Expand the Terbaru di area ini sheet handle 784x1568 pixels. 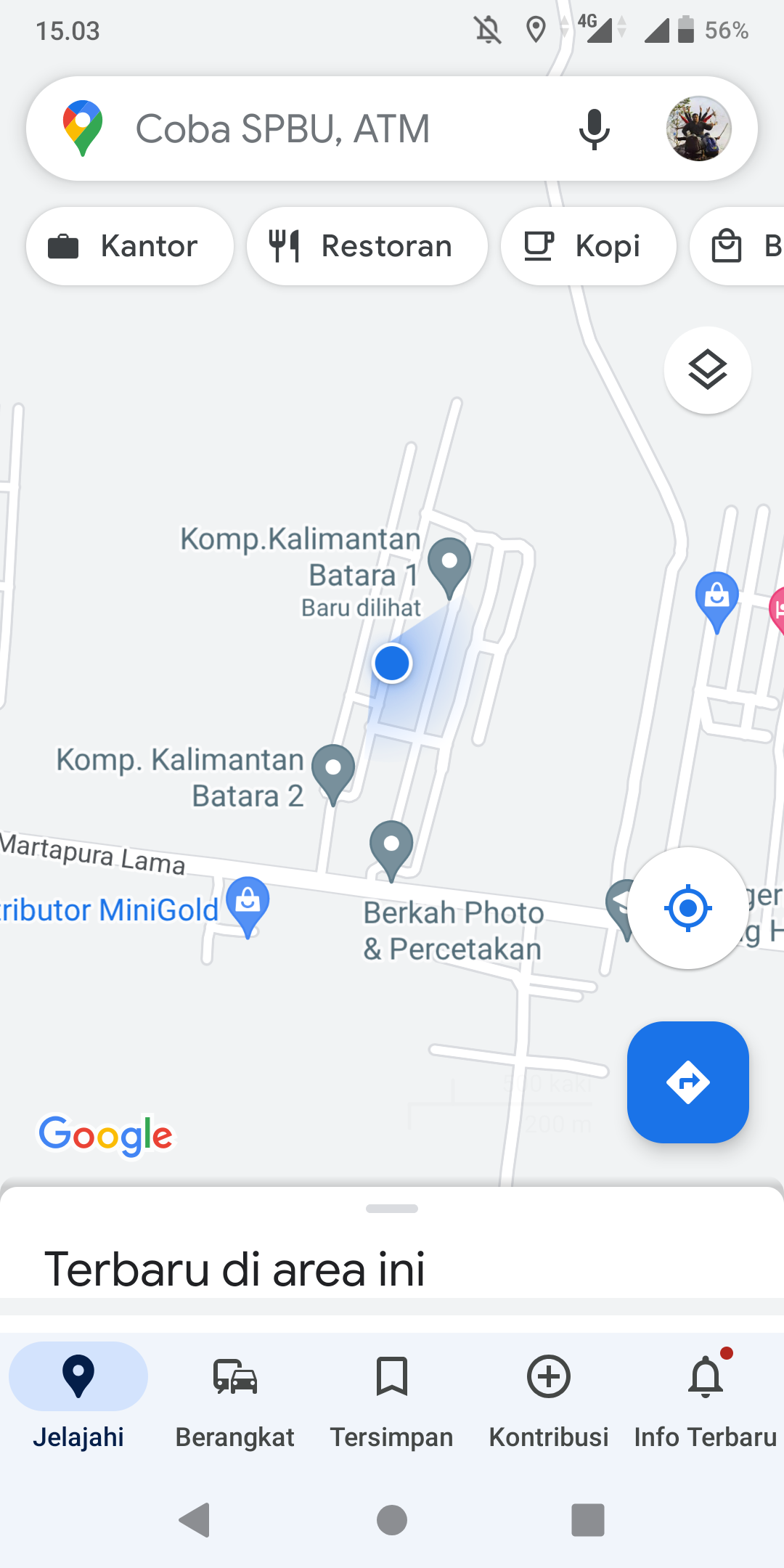[x=392, y=1209]
